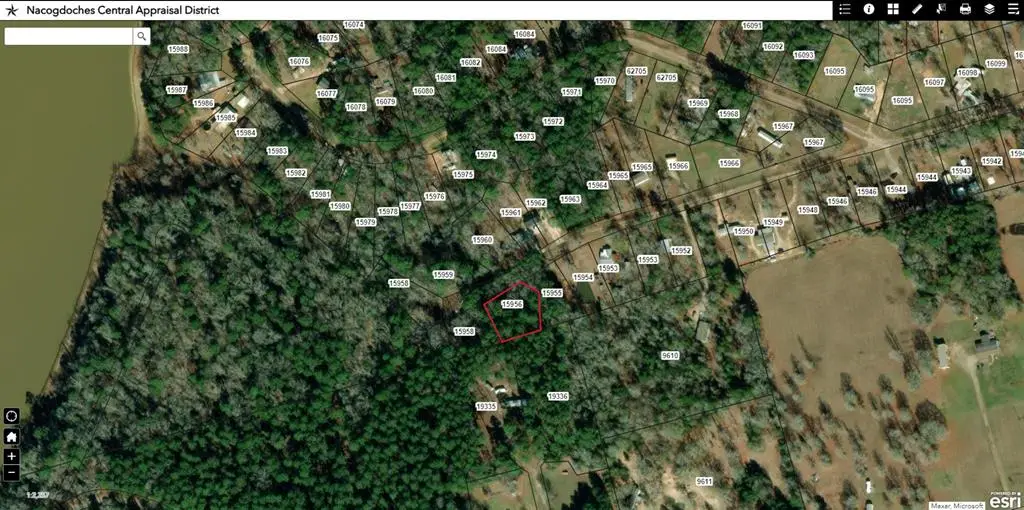Zoom in with plus button

coord(11,456)
